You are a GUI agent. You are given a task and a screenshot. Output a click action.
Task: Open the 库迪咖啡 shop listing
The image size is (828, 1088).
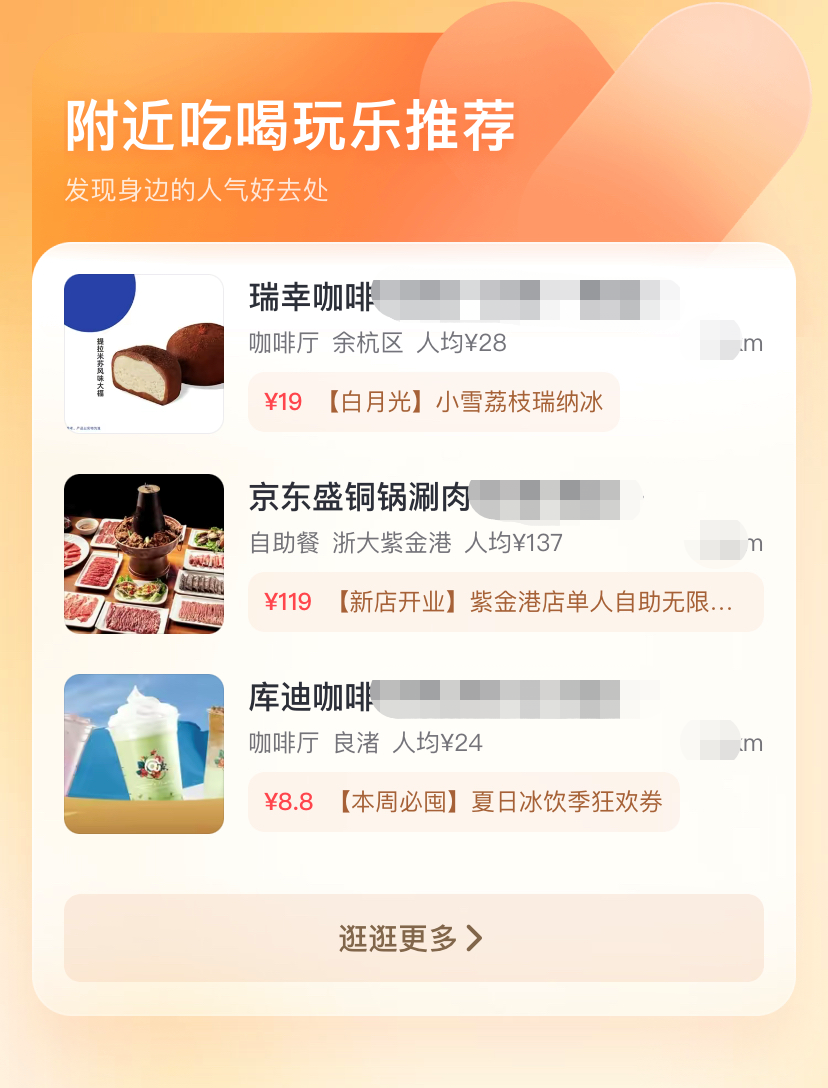pyautogui.click(x=310, y=697)
